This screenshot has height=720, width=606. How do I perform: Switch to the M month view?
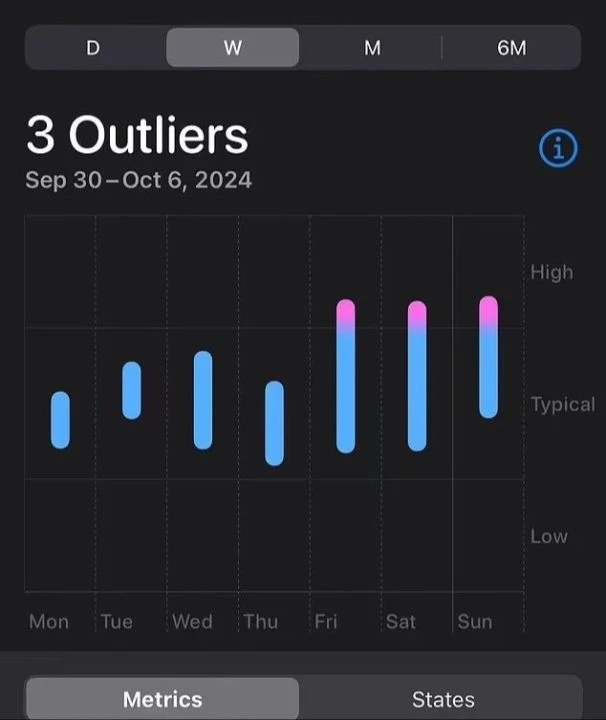(x=372, y=48)
